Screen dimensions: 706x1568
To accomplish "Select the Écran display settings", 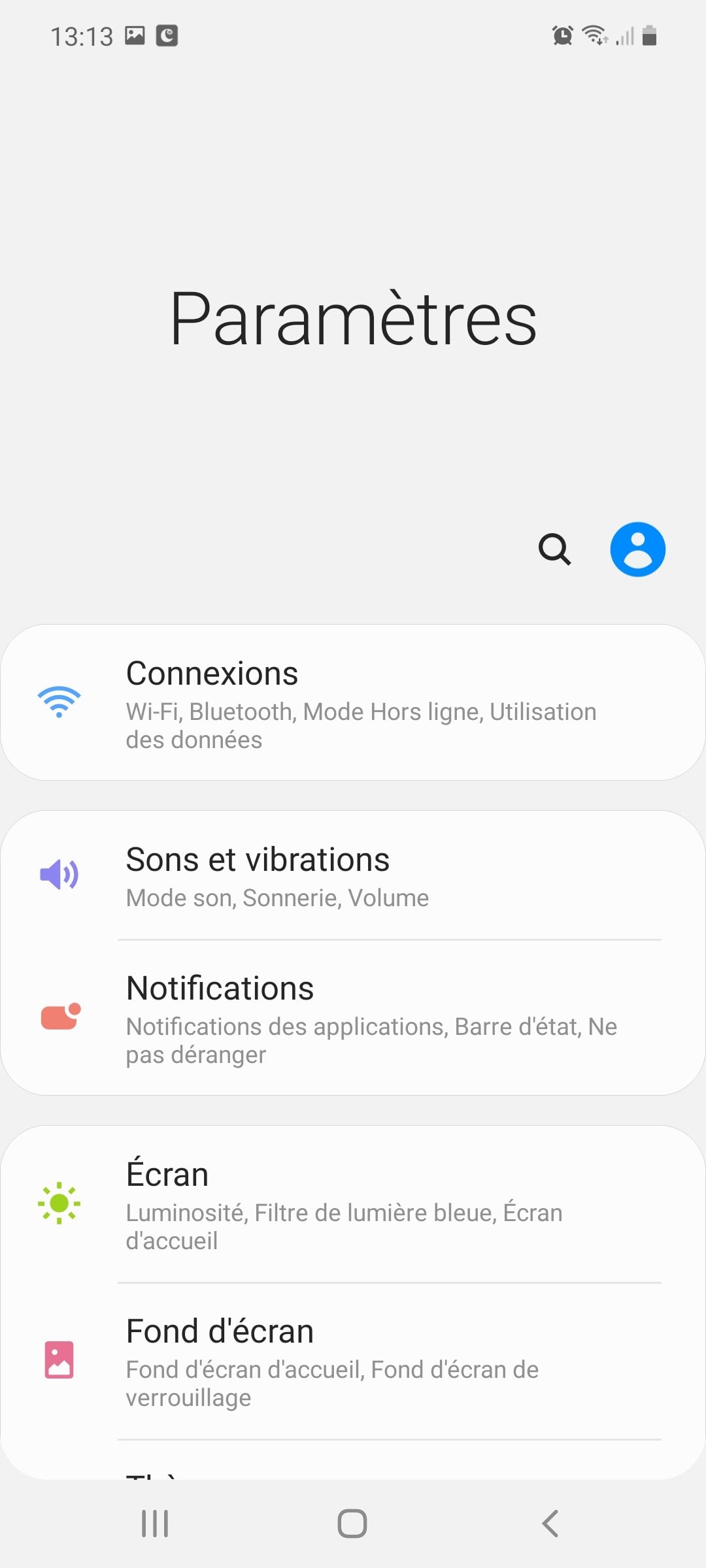I will [x=353, y=1203].
